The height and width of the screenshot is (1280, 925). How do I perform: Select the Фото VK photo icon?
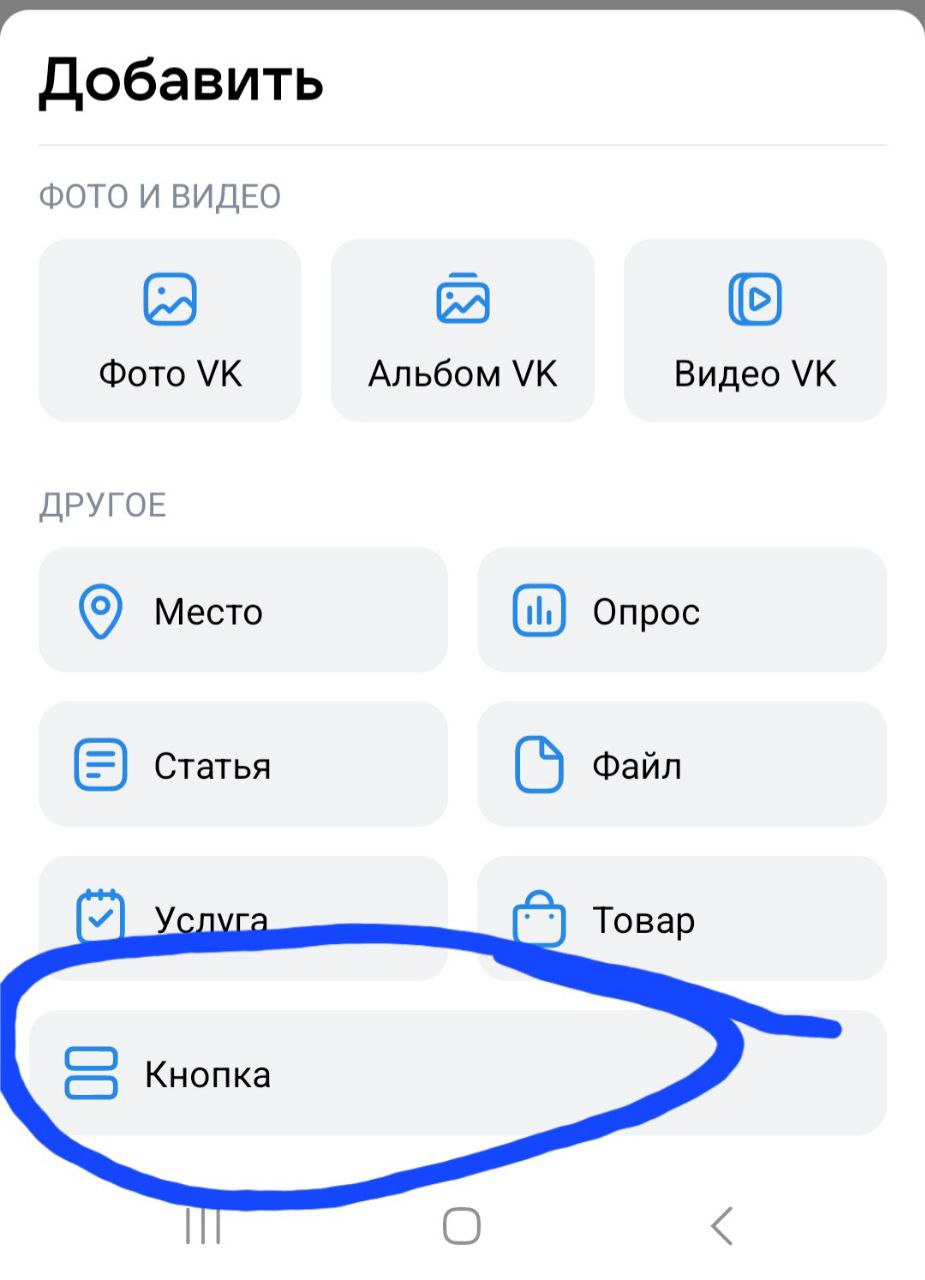click(x=169, y=297)
